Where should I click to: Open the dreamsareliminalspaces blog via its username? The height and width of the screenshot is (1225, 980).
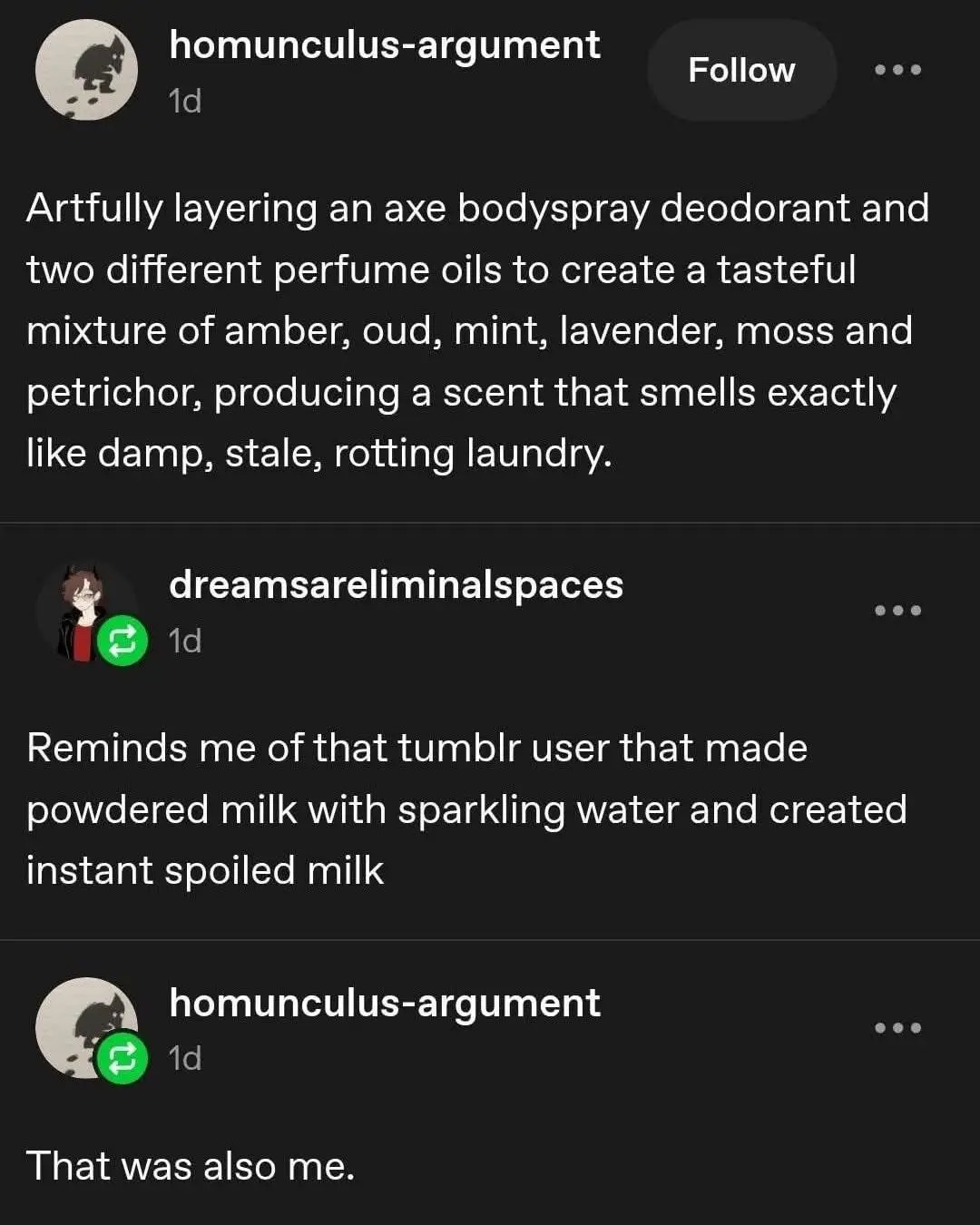pyautogui.click(x=396, y=585)
